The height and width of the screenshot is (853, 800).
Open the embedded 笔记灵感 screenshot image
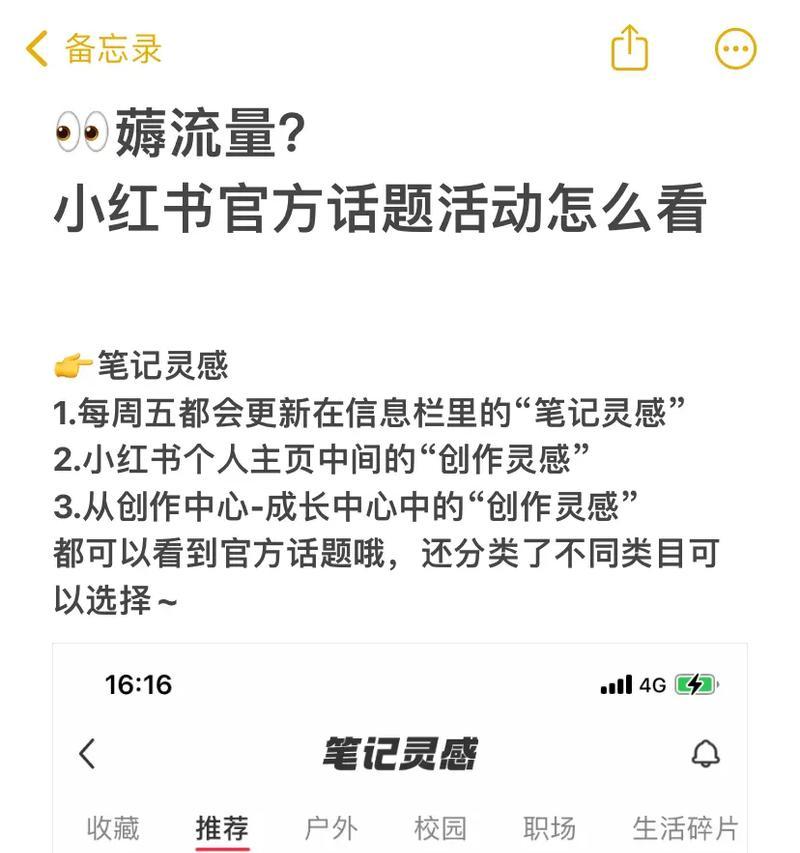pyautogui.click(x=400, y=748)
